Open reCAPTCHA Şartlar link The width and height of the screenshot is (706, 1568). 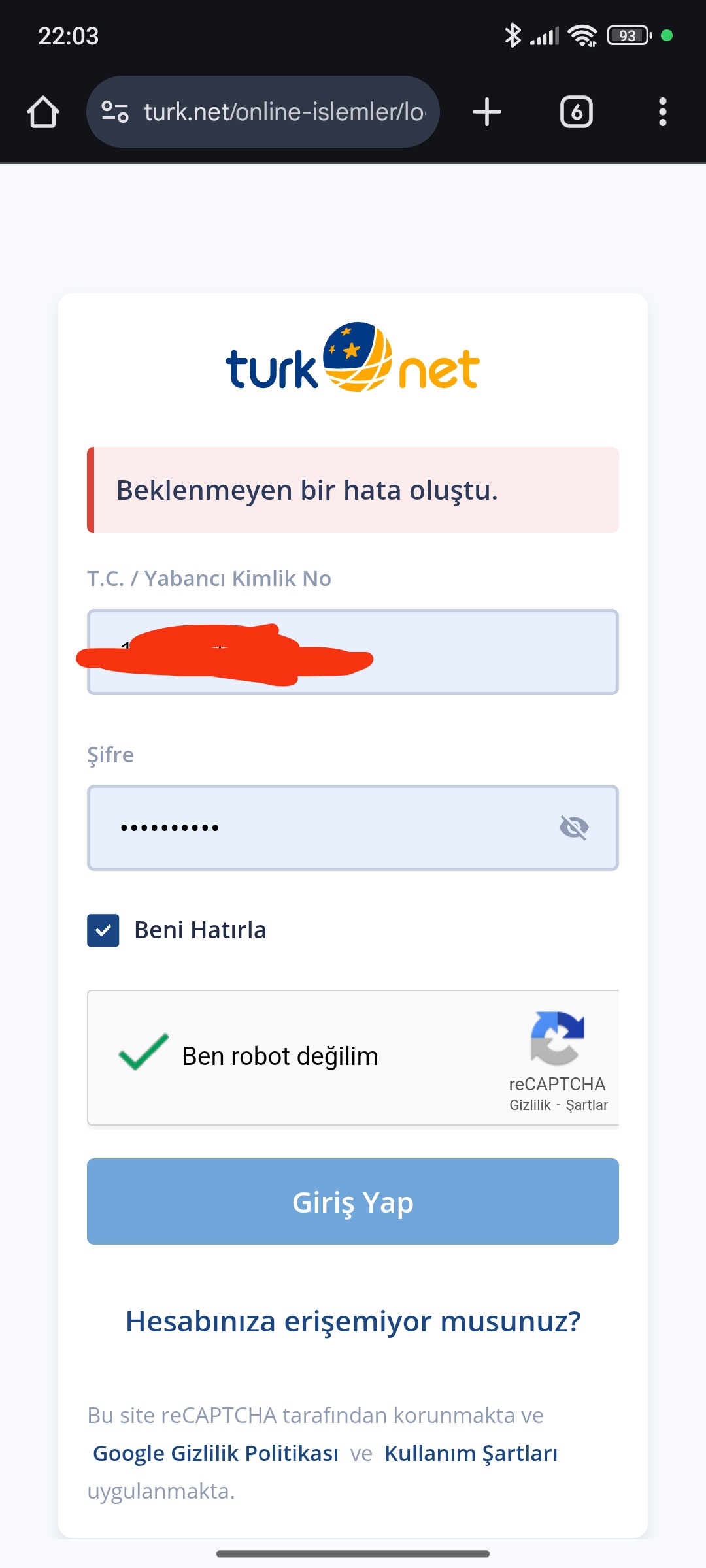coord(586,1105)
